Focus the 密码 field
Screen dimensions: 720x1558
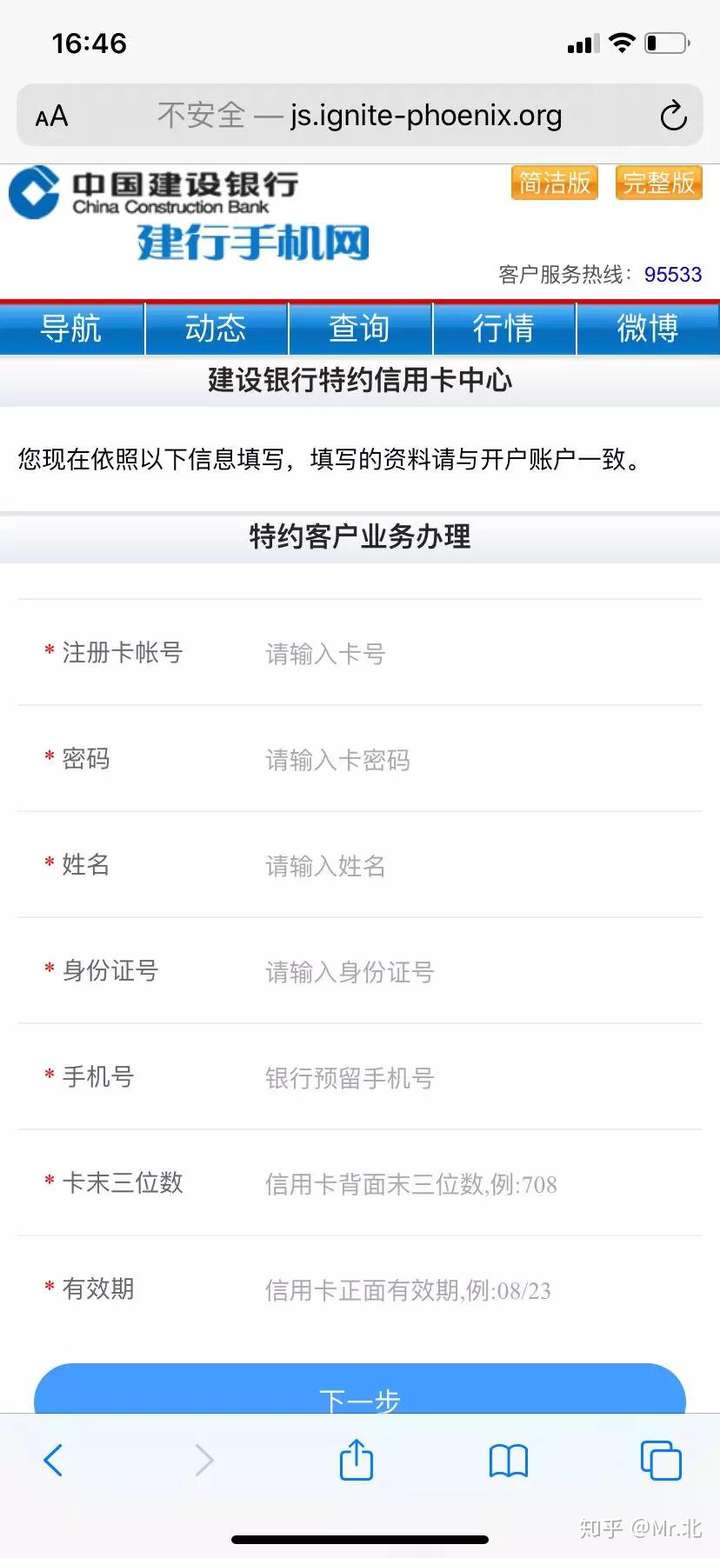coord(482,760)
